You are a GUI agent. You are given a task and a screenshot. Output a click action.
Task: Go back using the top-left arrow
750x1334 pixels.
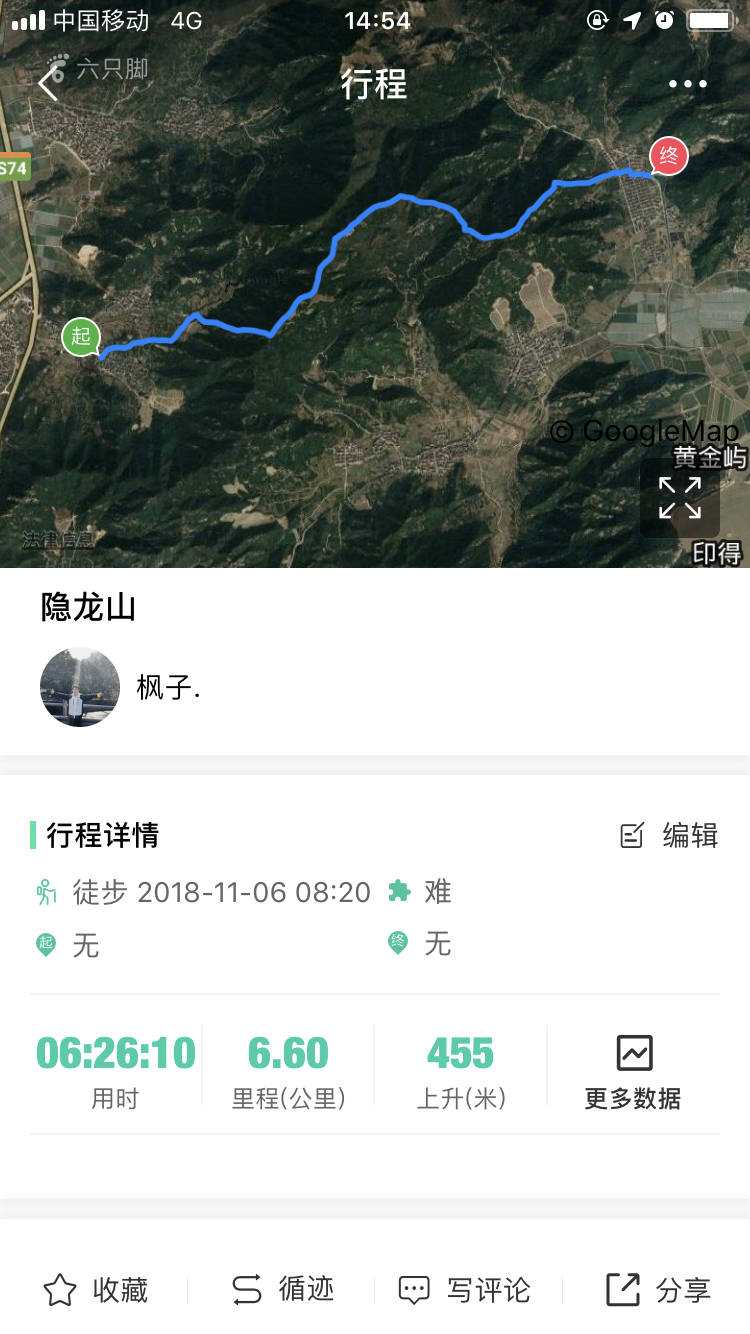click(x=48, y=84)
